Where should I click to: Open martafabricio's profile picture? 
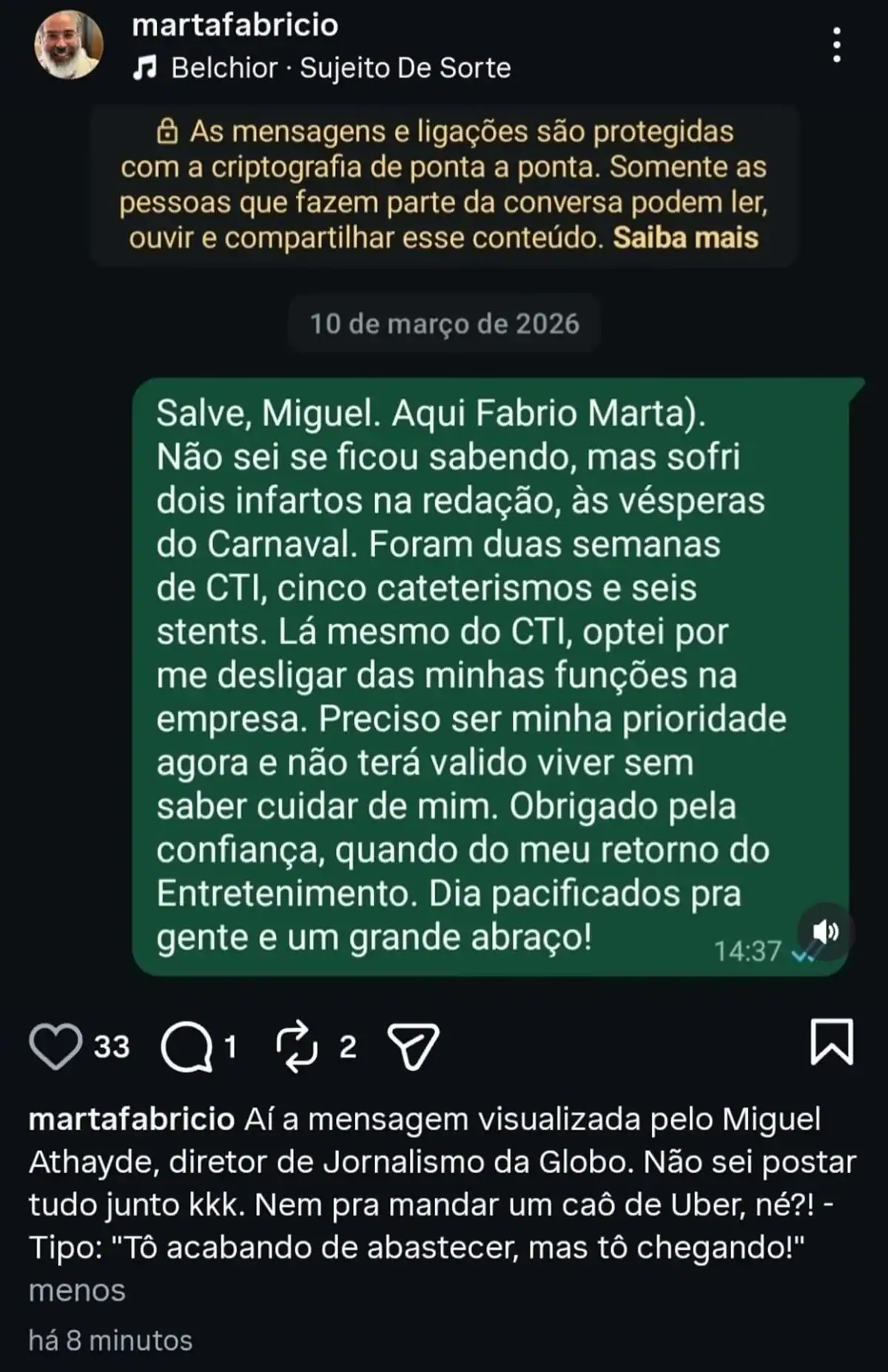point(69,45)
